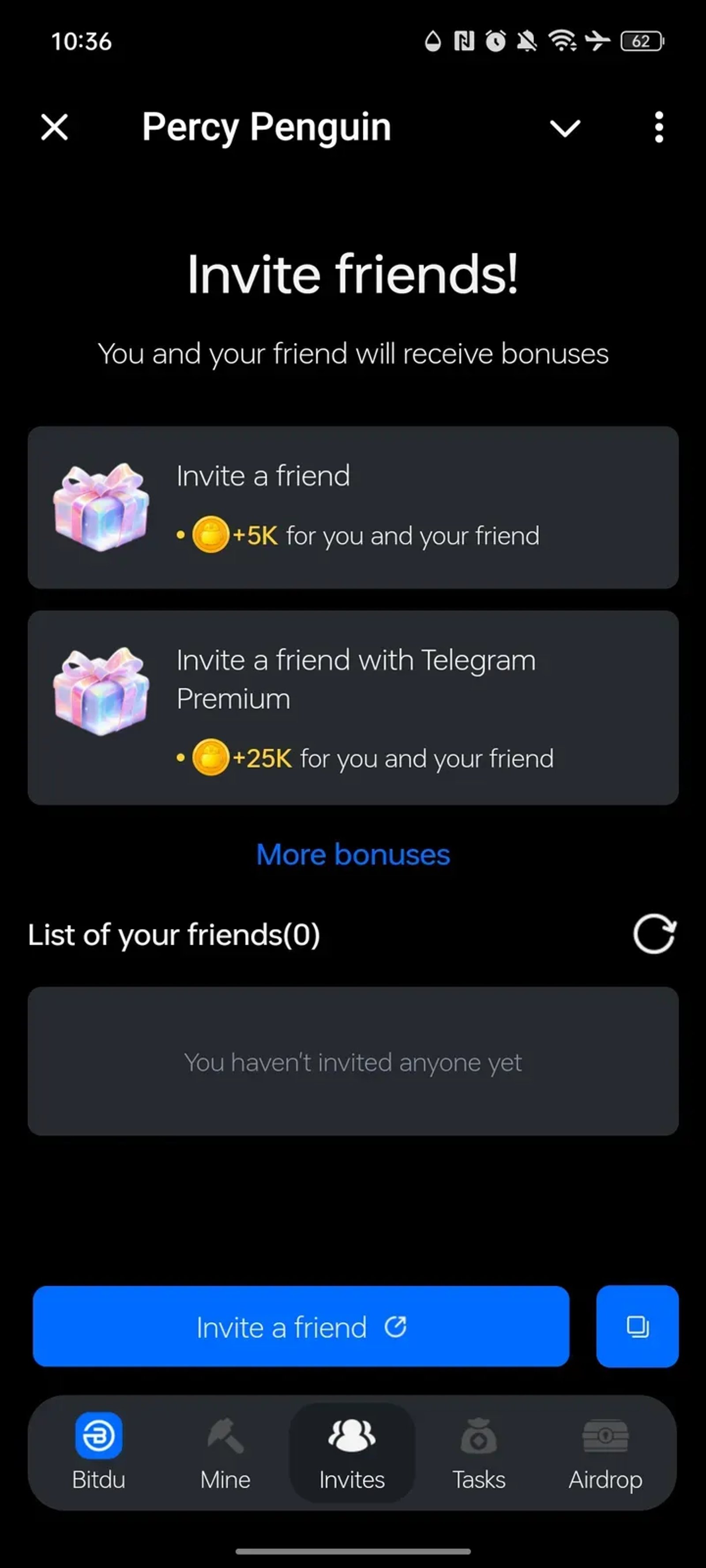This screenshot has width=706, height=1568.
Task: Open the Tasks tab
Action: coord(479,1451)
